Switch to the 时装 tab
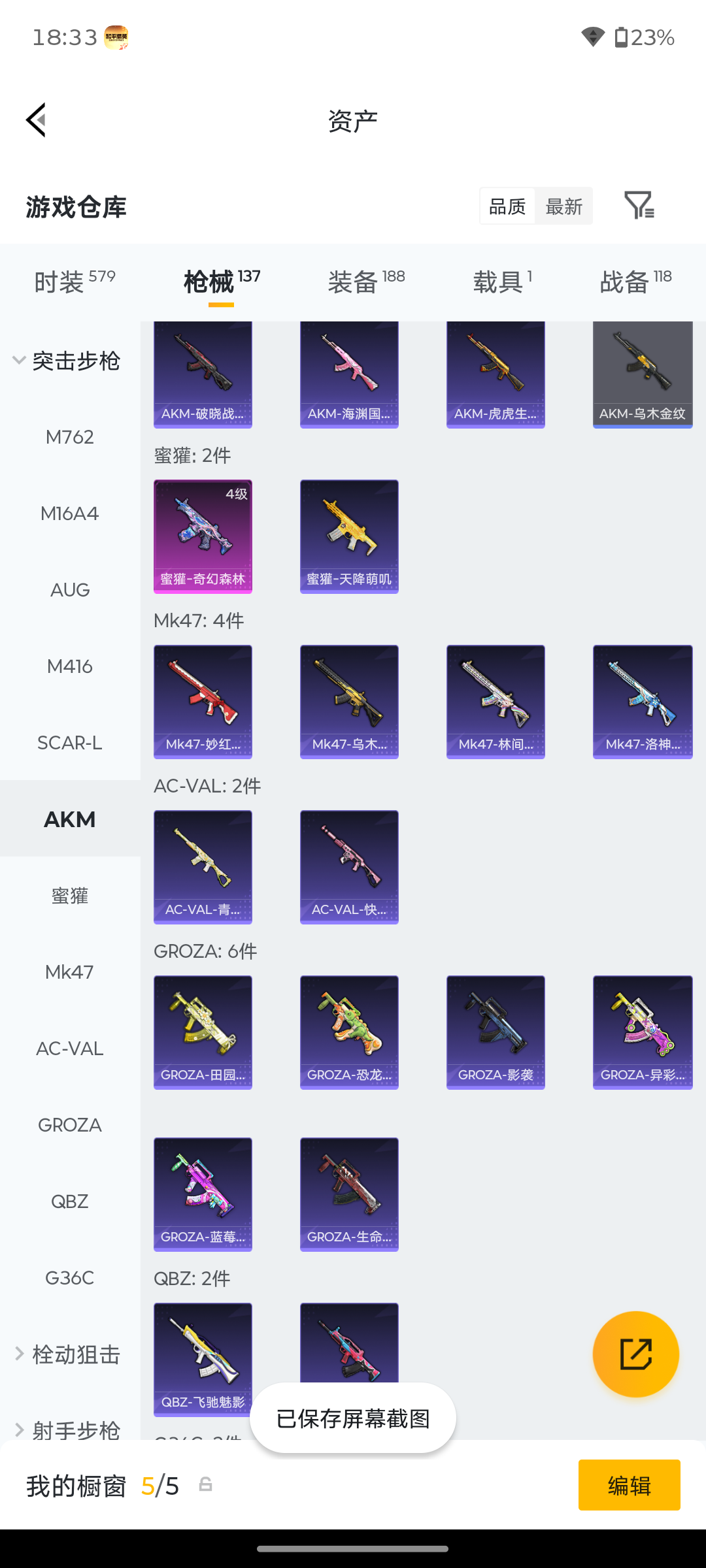Screen dimensions: 706x1568 (75, 282)
